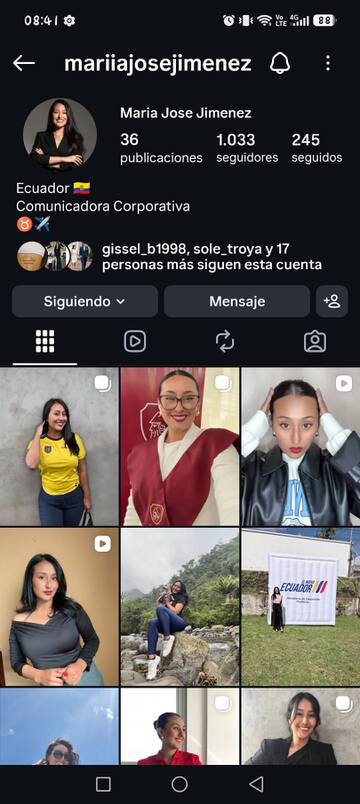The image size is (360, 804).
Task: Switch to the Reels tab
Action: [135, 341]
